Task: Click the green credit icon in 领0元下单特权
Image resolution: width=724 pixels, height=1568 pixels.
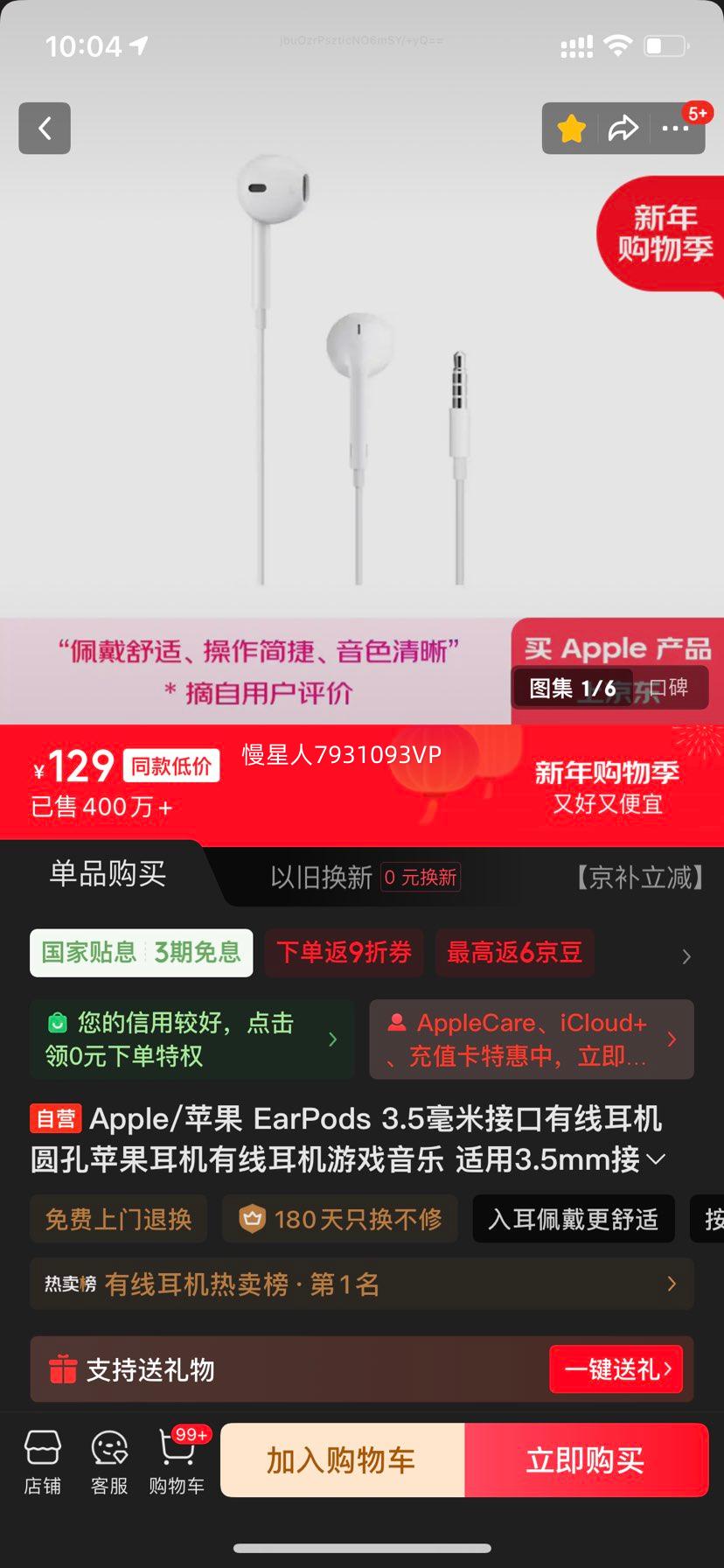Action: 58,1021
